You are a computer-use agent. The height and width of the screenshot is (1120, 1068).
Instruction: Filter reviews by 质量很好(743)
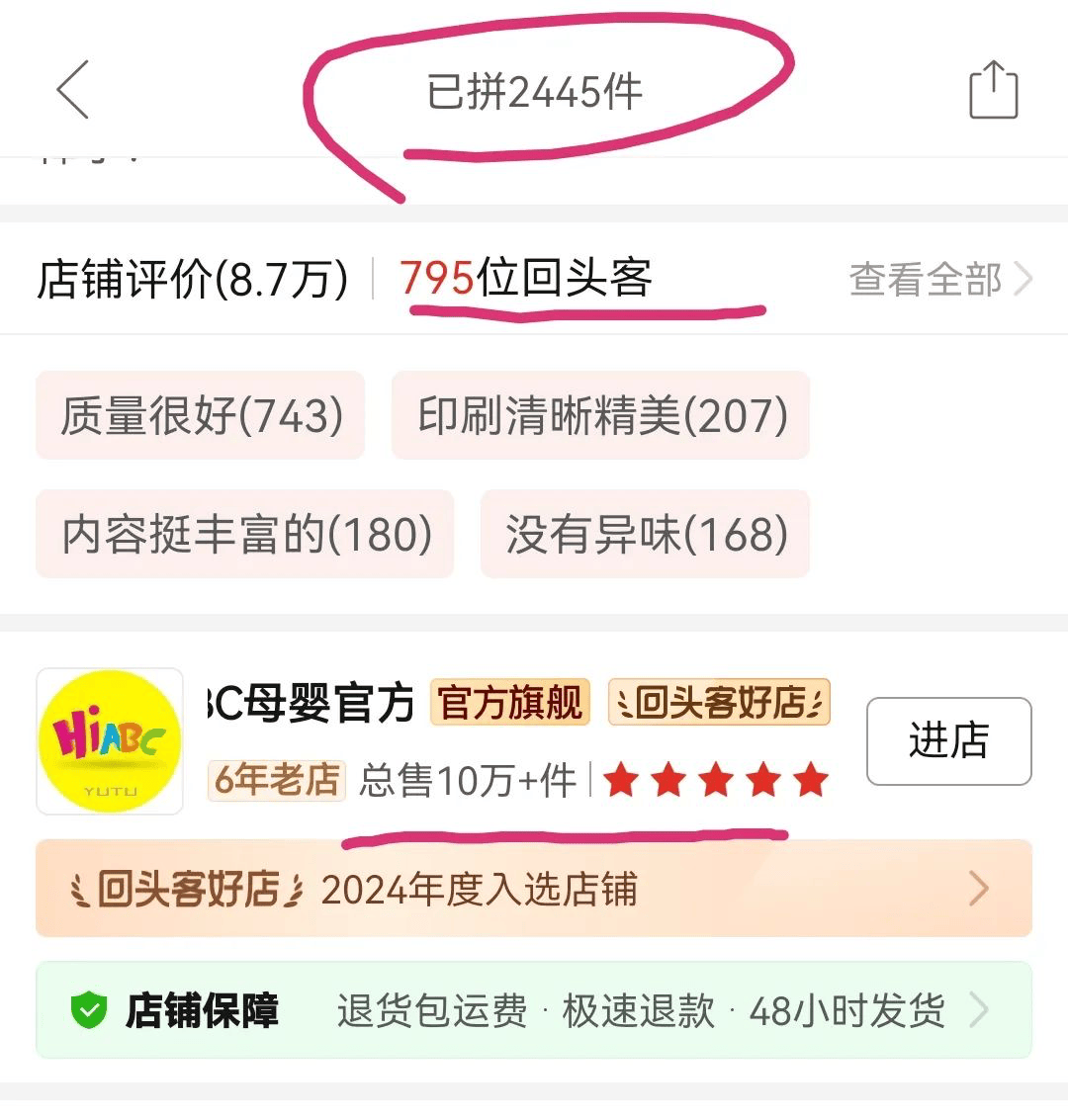[x=201, y=415]
